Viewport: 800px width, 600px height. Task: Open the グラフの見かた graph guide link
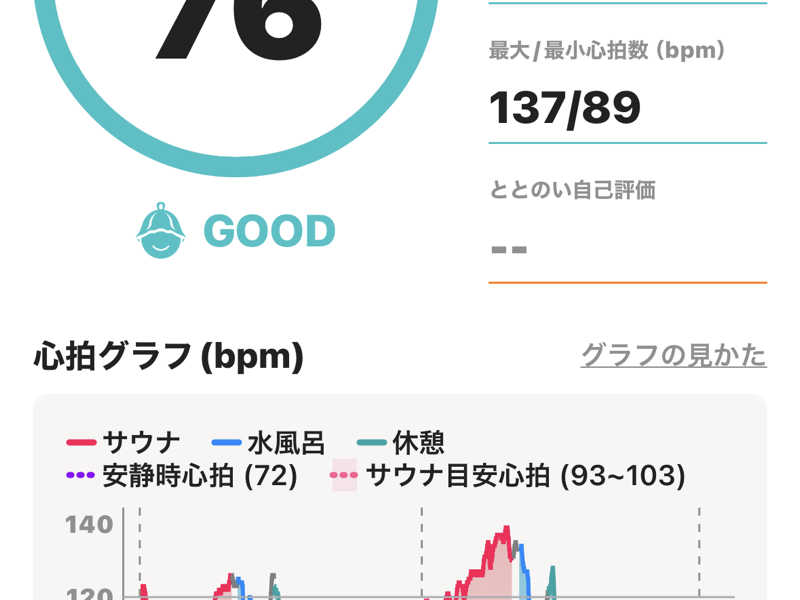(673, 355)
